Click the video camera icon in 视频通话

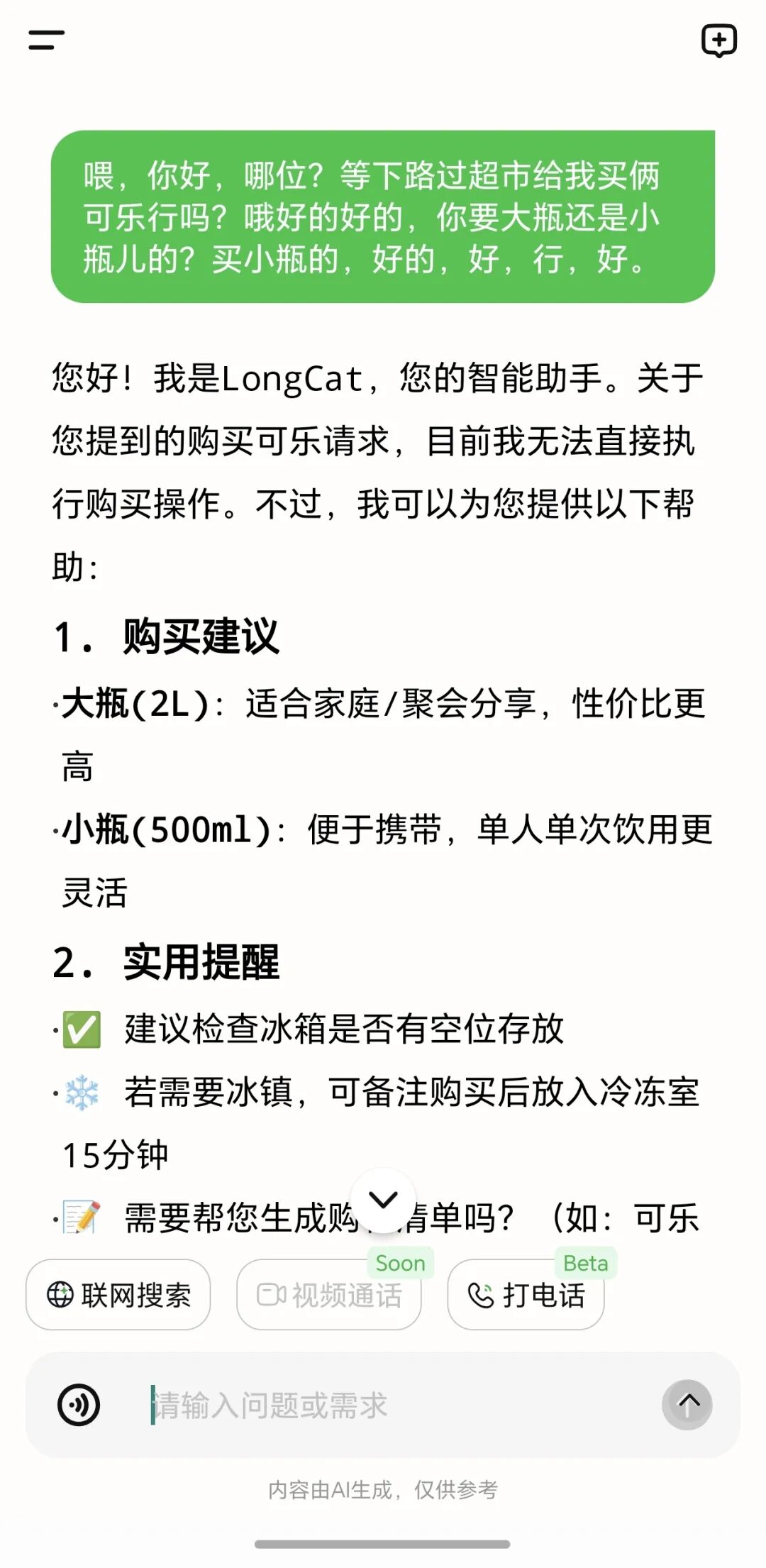coord(272,1295)
